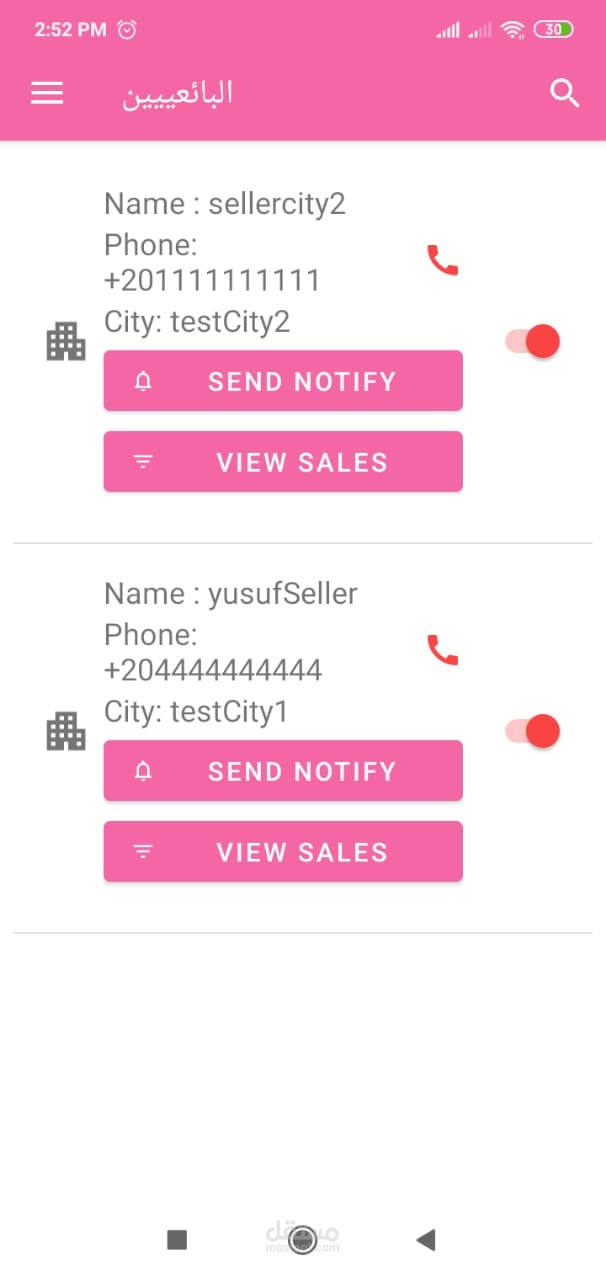View sales of sellercity2
This screenshot has width=606, height=1280.
[x=283, y=462]
